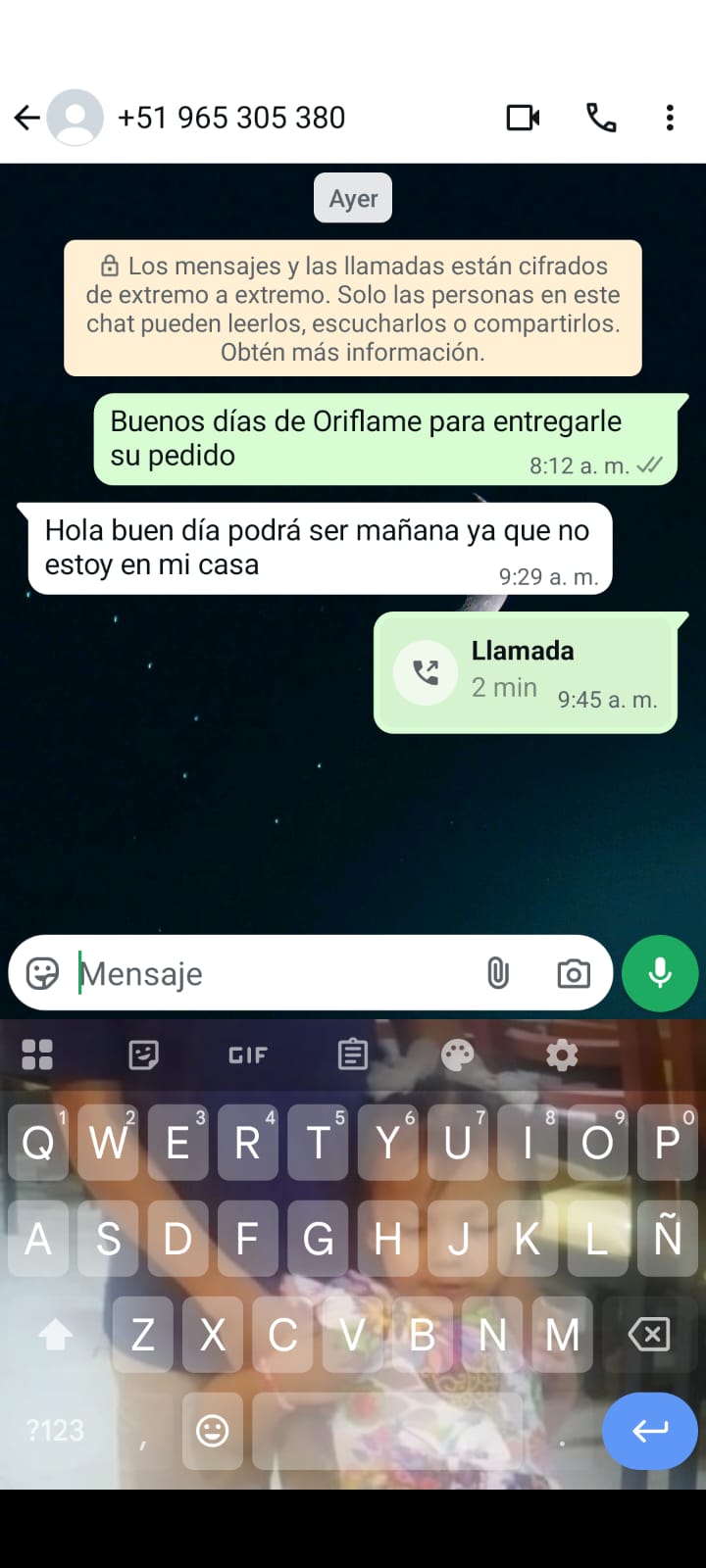
Task: Open the keyboard GIF panel
Action: (248, 1055)
